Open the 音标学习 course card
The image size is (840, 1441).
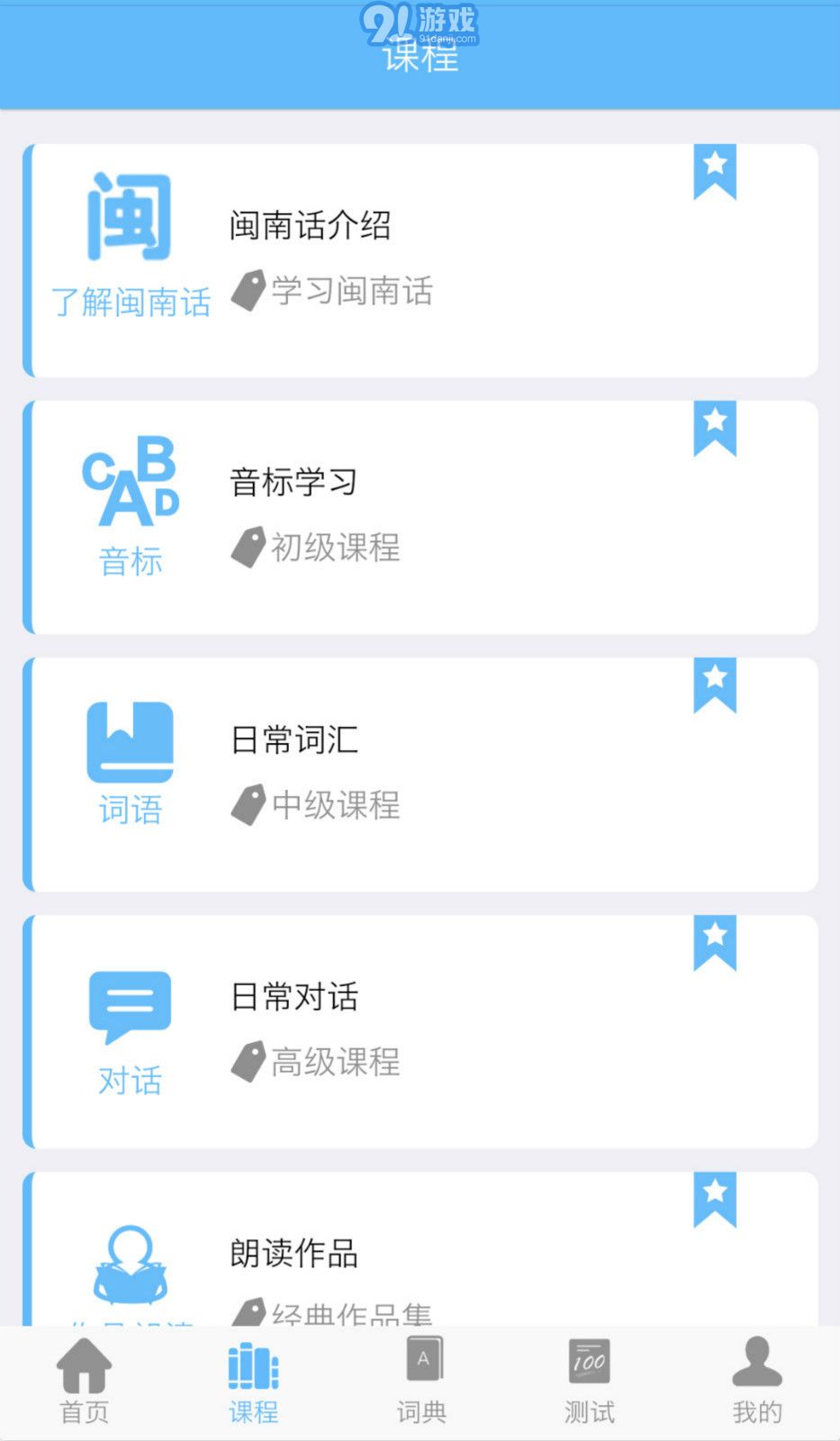tap(420, 517)
